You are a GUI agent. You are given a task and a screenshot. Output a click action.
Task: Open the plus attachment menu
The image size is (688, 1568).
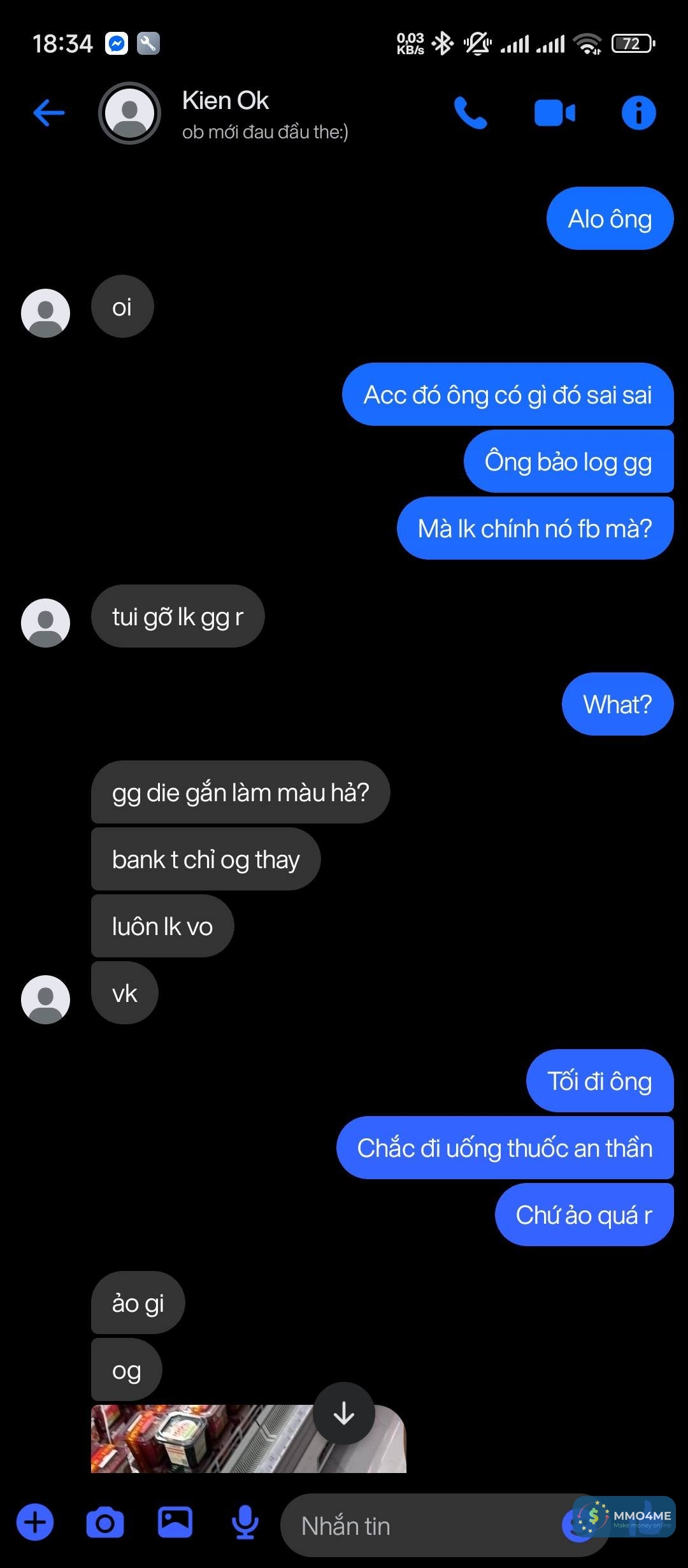(x=35, y=1522)
